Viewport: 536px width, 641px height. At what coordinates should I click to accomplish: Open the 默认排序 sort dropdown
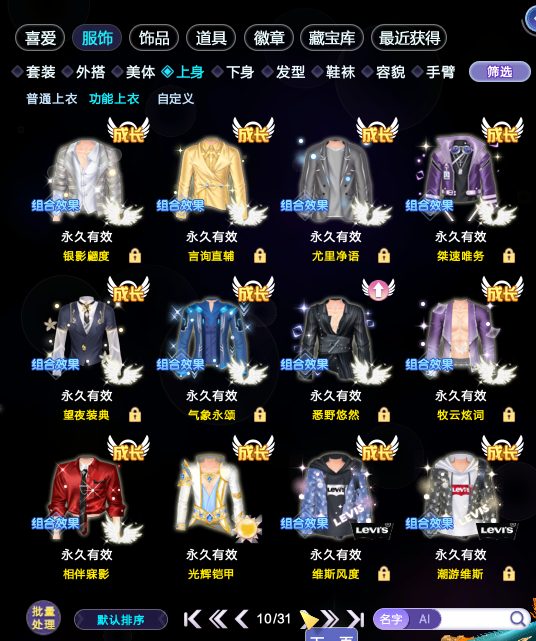tap(121, 620)
